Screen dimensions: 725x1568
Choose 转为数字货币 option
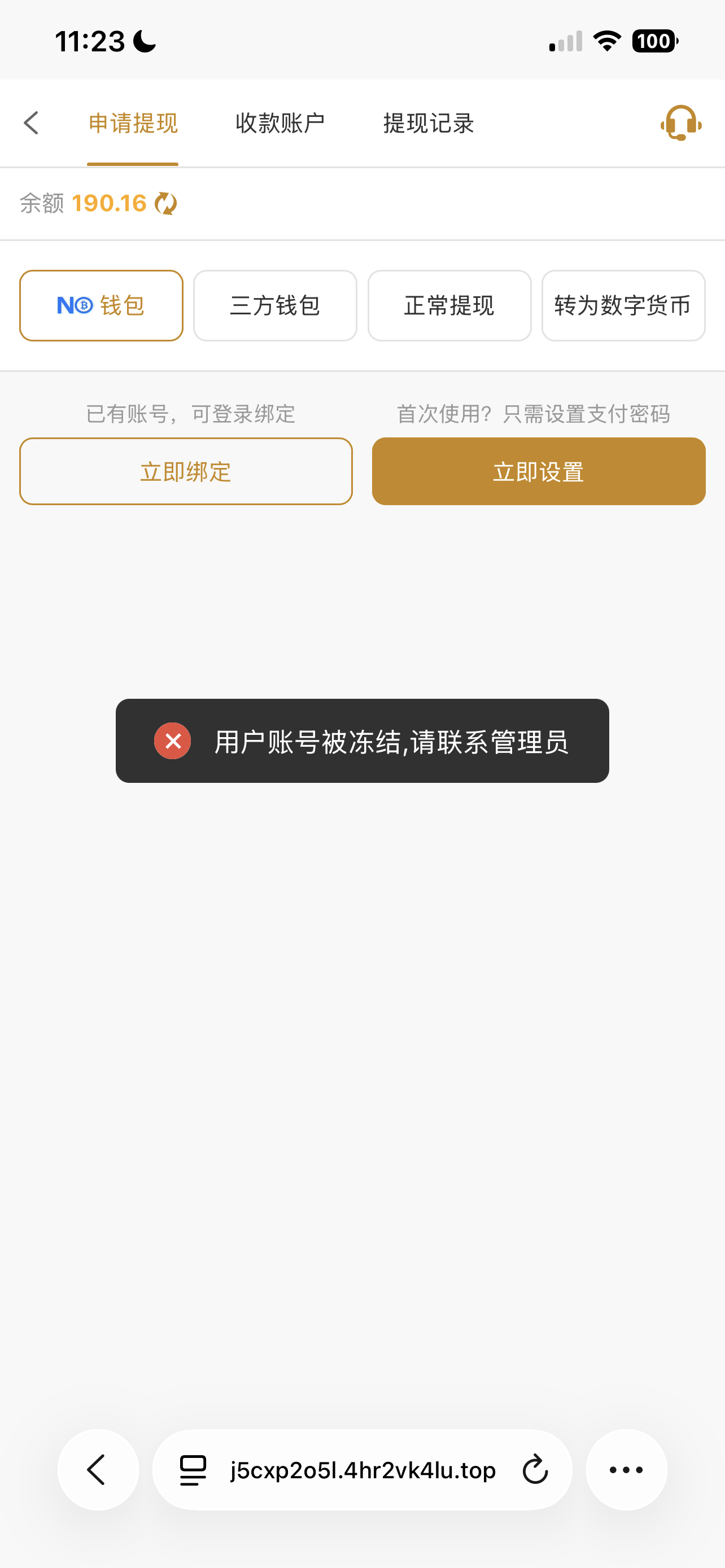623,305
